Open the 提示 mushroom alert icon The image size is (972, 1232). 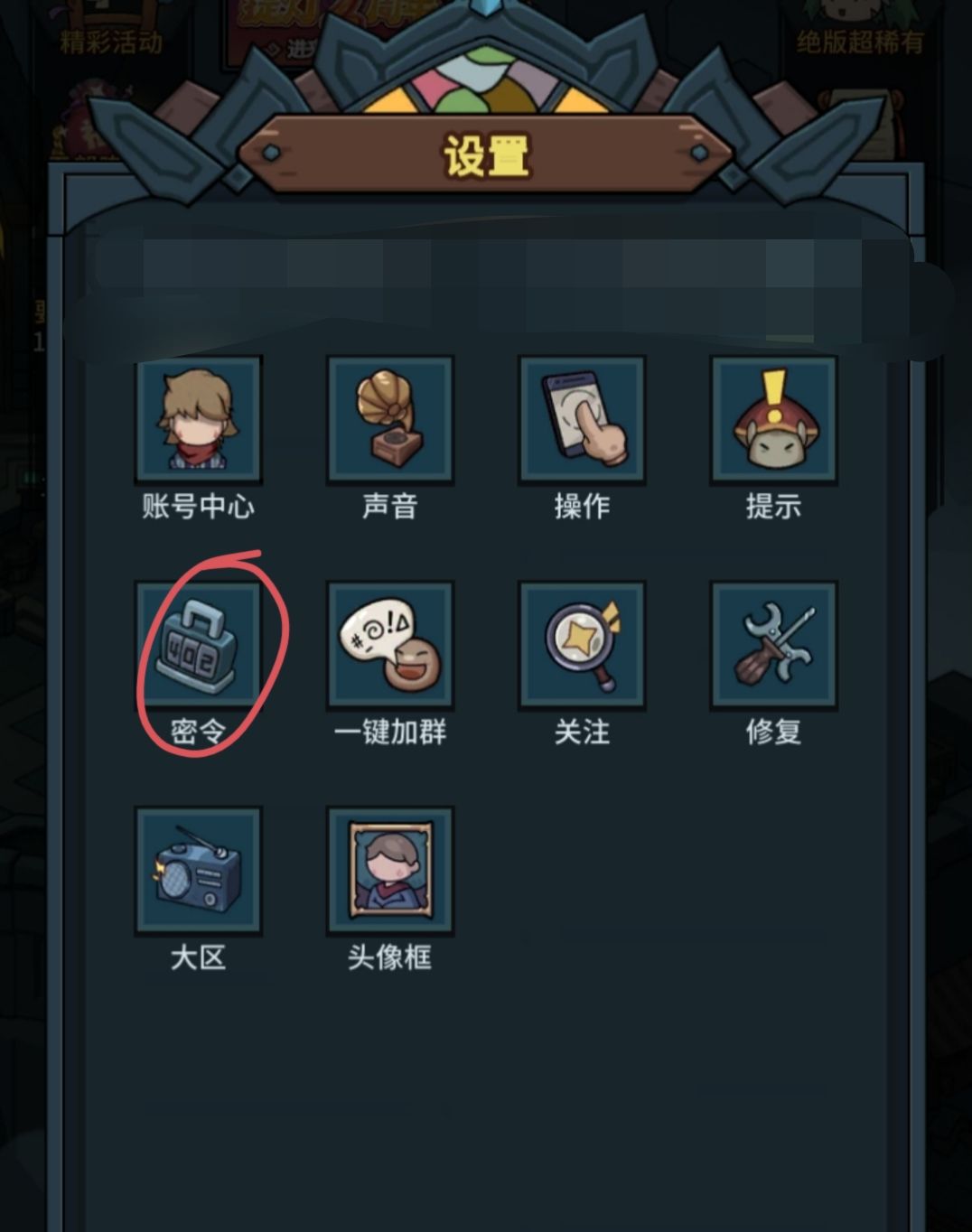click(773, 421)
